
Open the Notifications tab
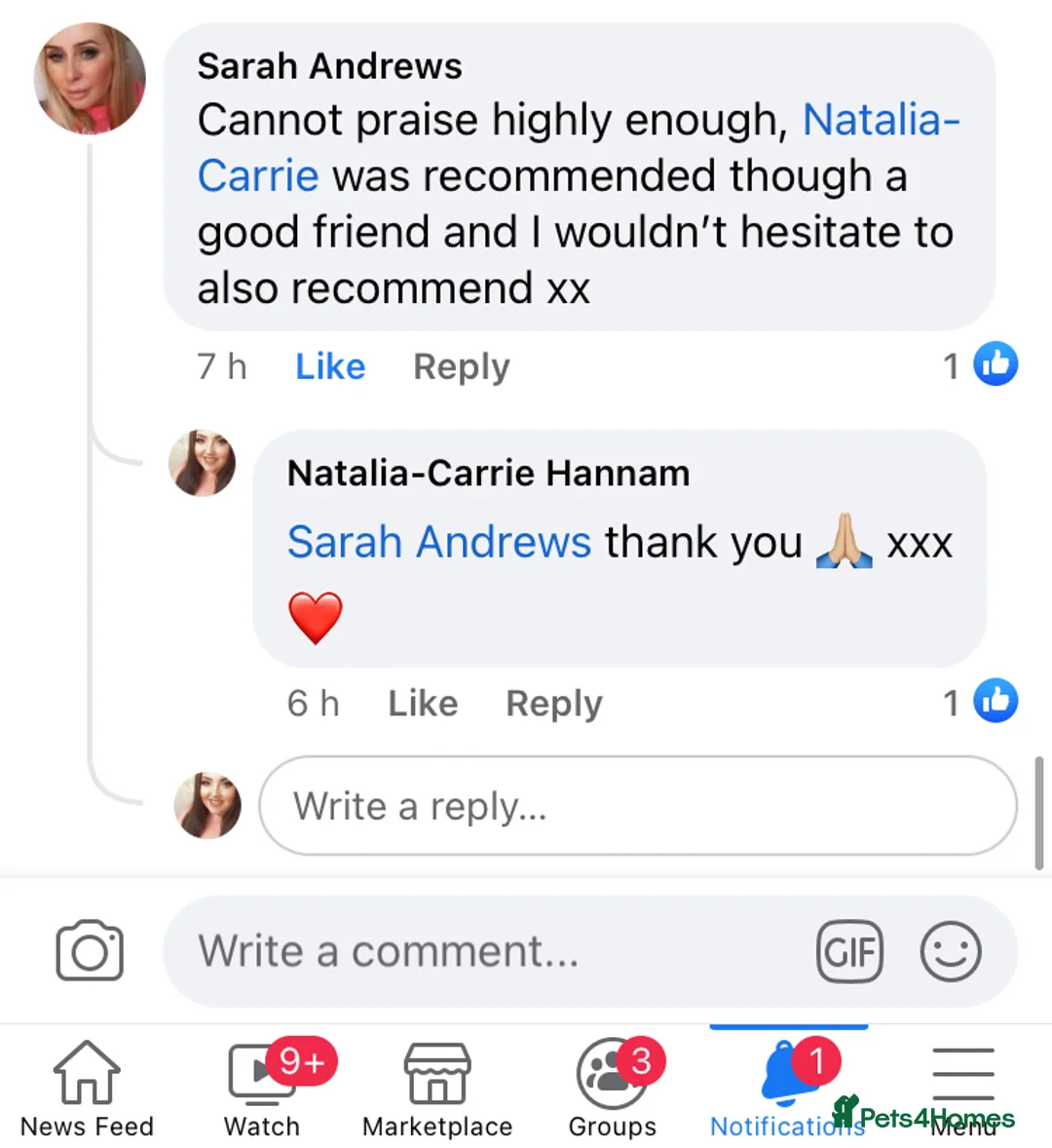click(x=787, y=1088)
